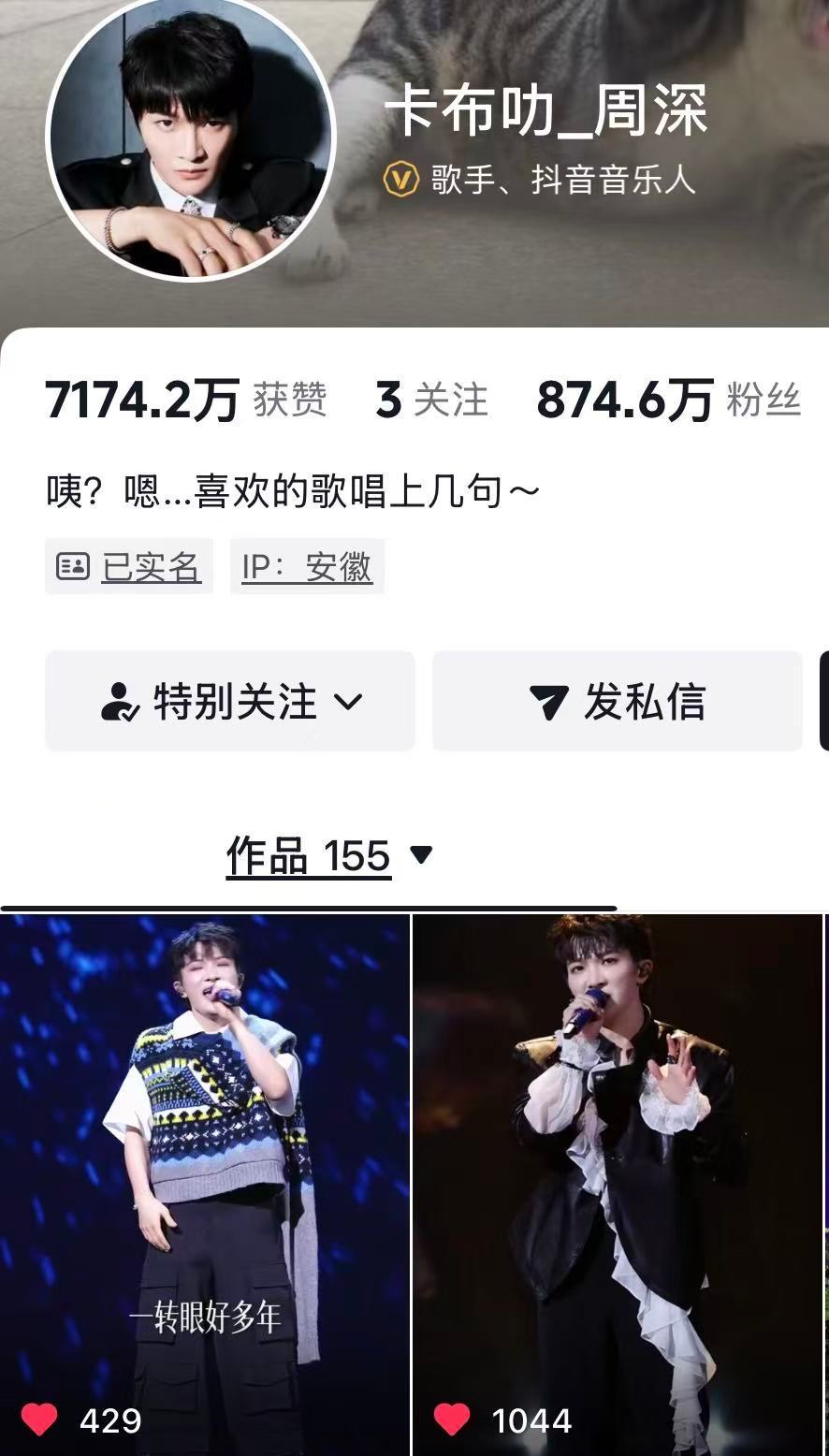
Task: Click the paper plane icon in 发私信
Action: click(x=551, y=700)
